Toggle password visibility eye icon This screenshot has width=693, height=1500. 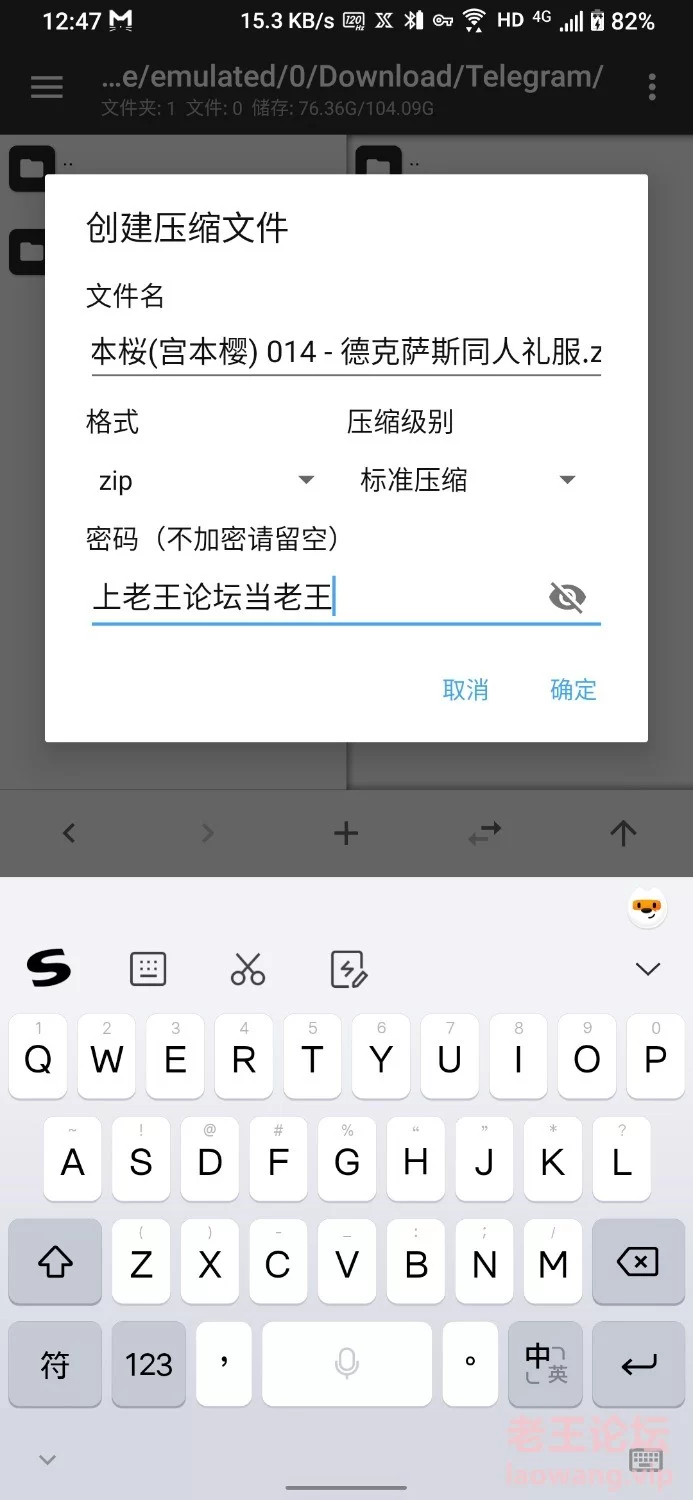(x=567, y=598)
